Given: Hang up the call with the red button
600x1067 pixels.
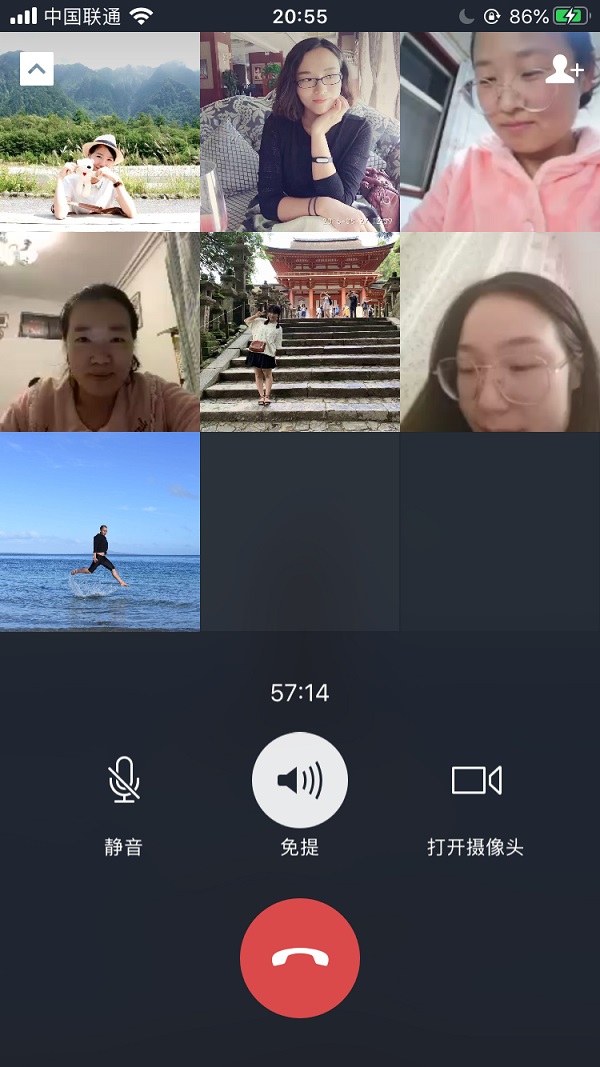Looking at the screenshot, I should tap(300, 958).
